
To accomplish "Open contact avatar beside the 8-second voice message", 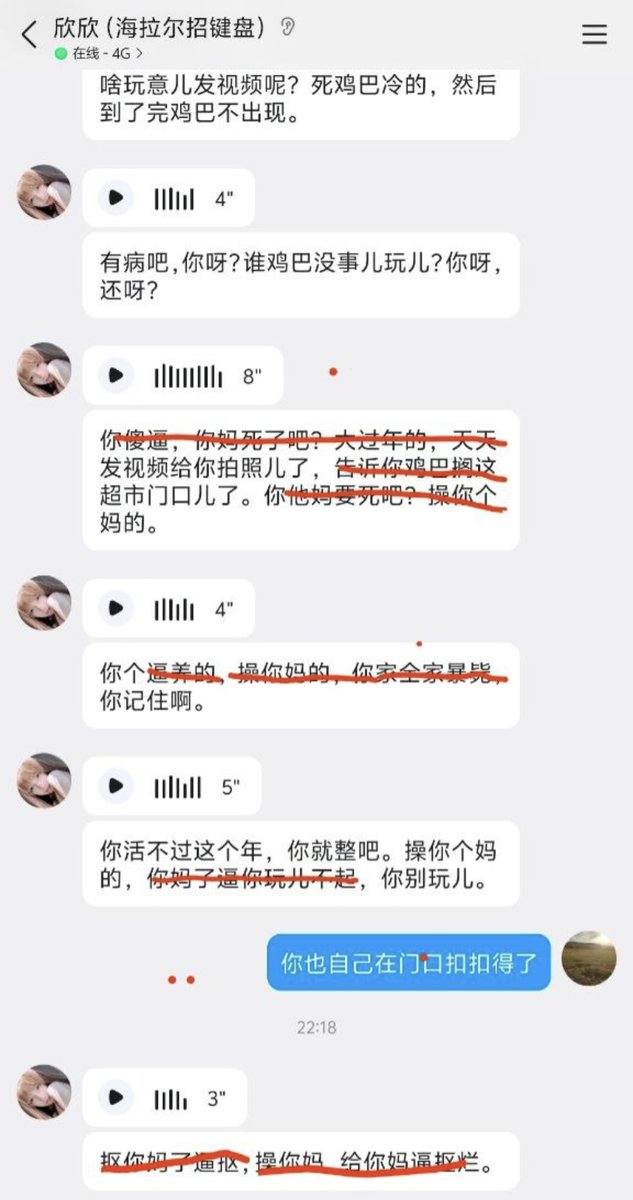I will coord(44,369).
